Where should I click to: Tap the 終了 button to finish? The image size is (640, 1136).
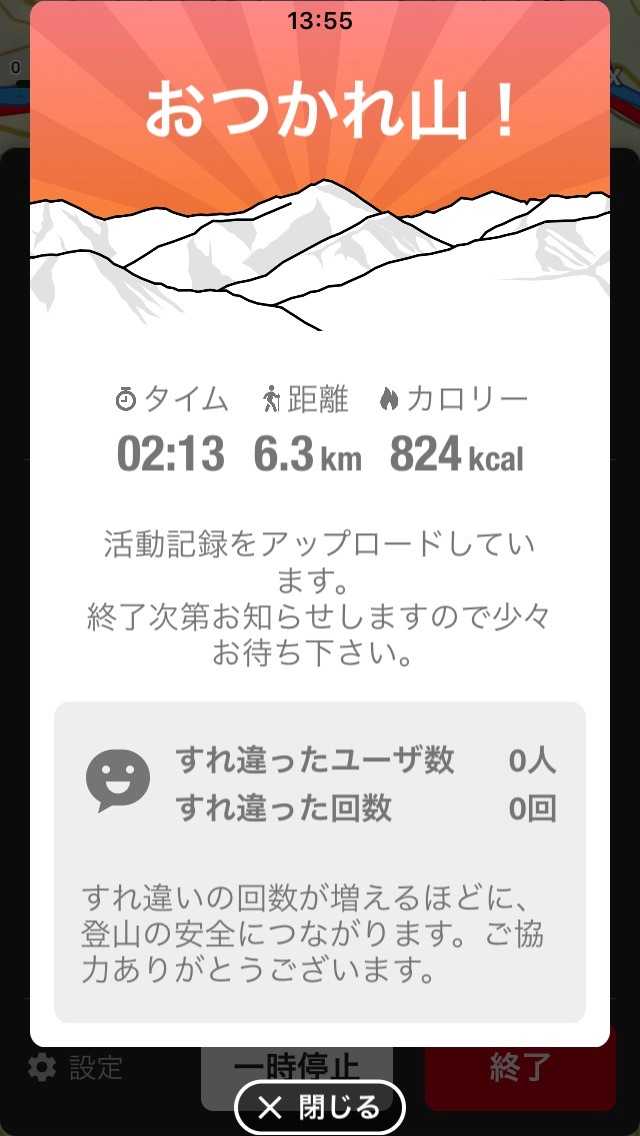[518, 1070]
